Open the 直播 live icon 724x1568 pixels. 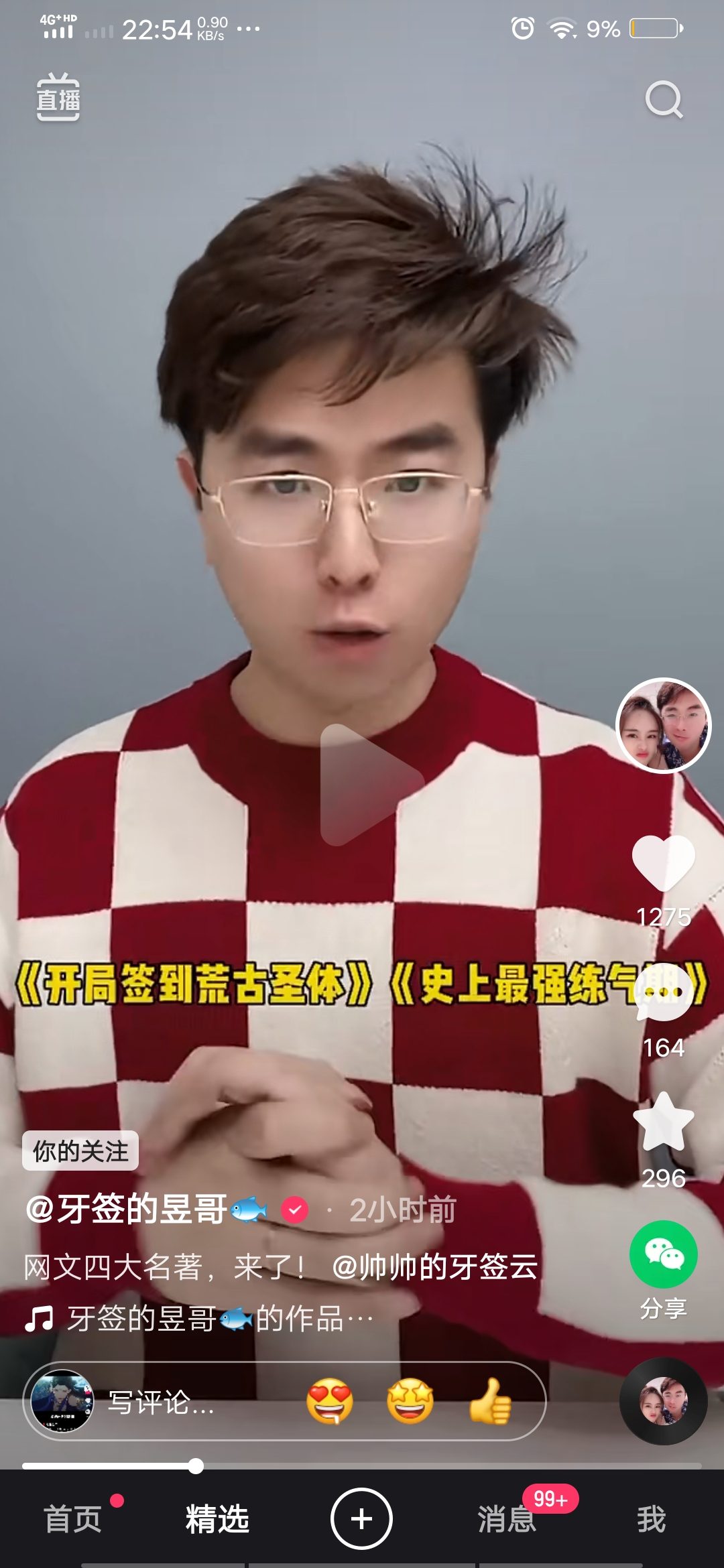[58, 98]
